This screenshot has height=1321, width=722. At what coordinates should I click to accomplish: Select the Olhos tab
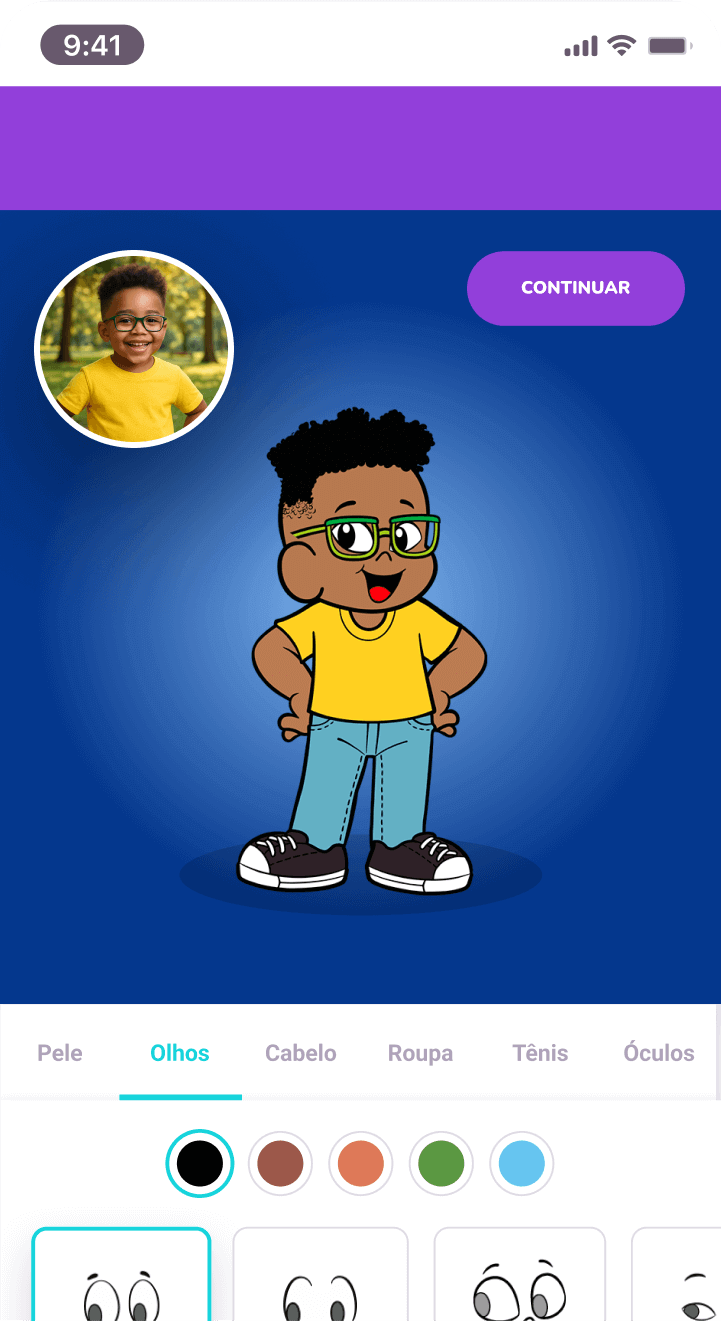pyautogui.click(x=180, y=1053)
